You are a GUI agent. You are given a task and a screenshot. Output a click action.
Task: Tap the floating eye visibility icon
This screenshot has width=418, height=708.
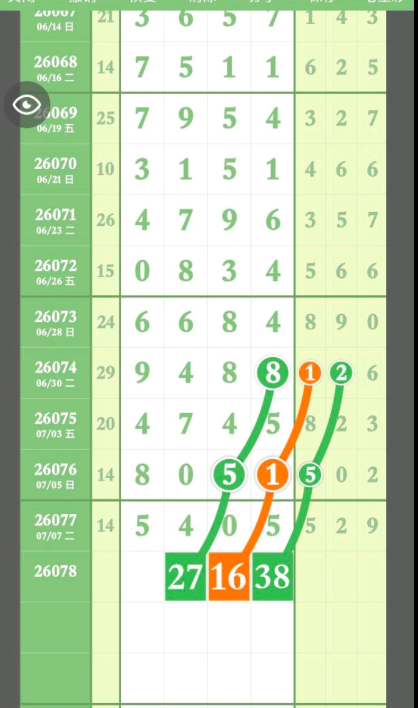[27, 105]
